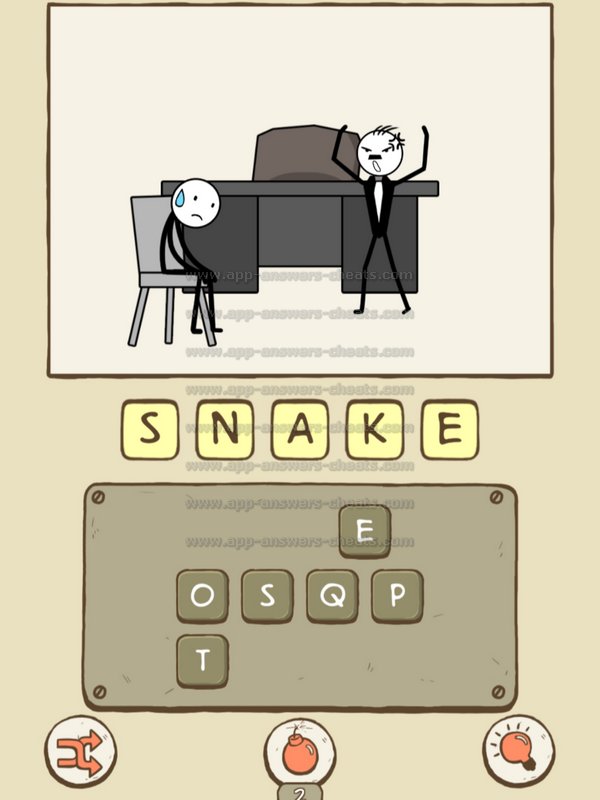The image size is (600, 800).
Task: Tap the lightbulb hint button
Action: [519, 750]
